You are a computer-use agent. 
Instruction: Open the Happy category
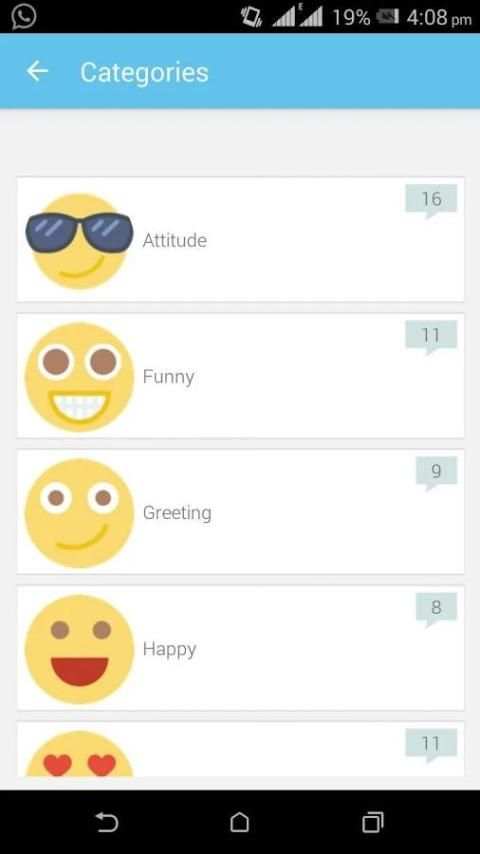tap(240, 648)
